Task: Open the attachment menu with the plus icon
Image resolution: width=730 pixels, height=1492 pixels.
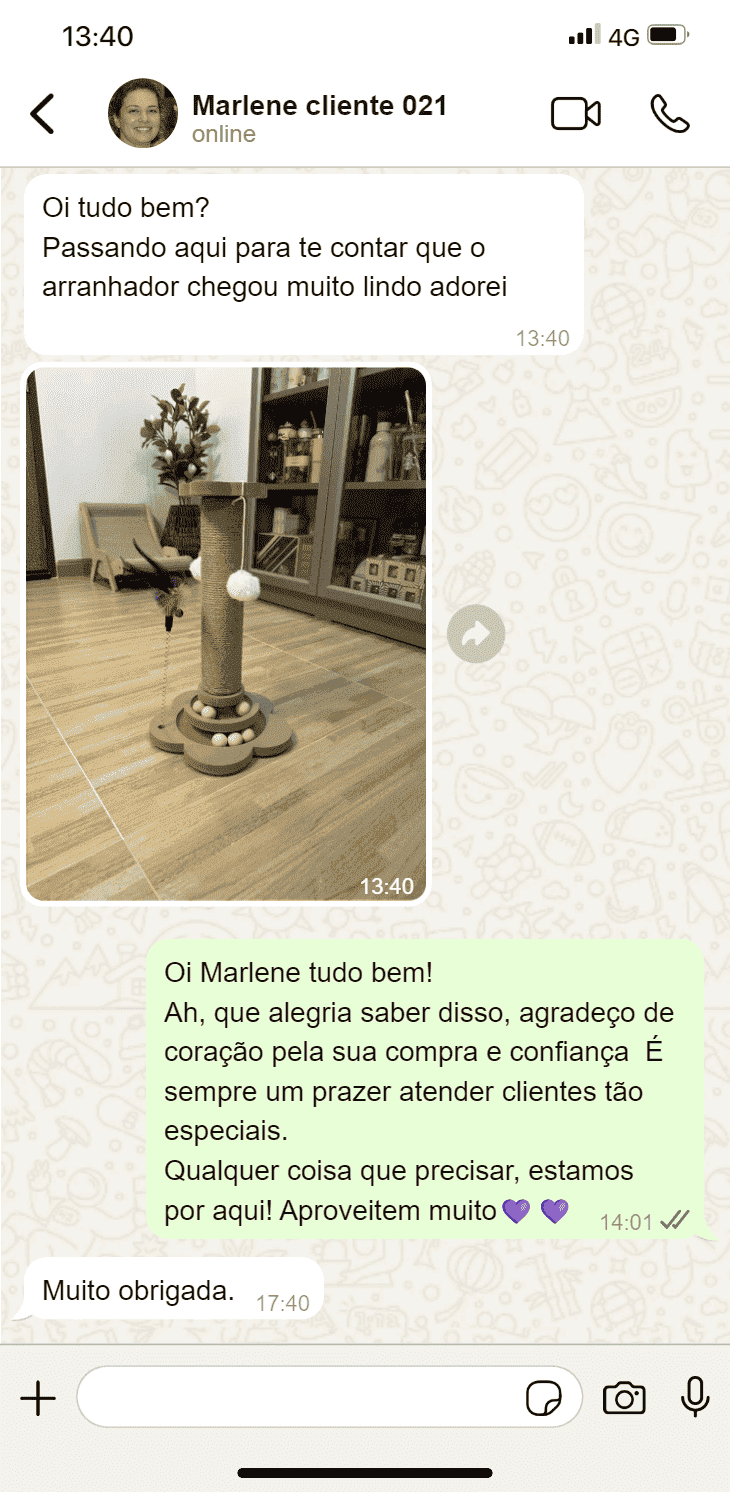Action: (x=38, y=1396)
